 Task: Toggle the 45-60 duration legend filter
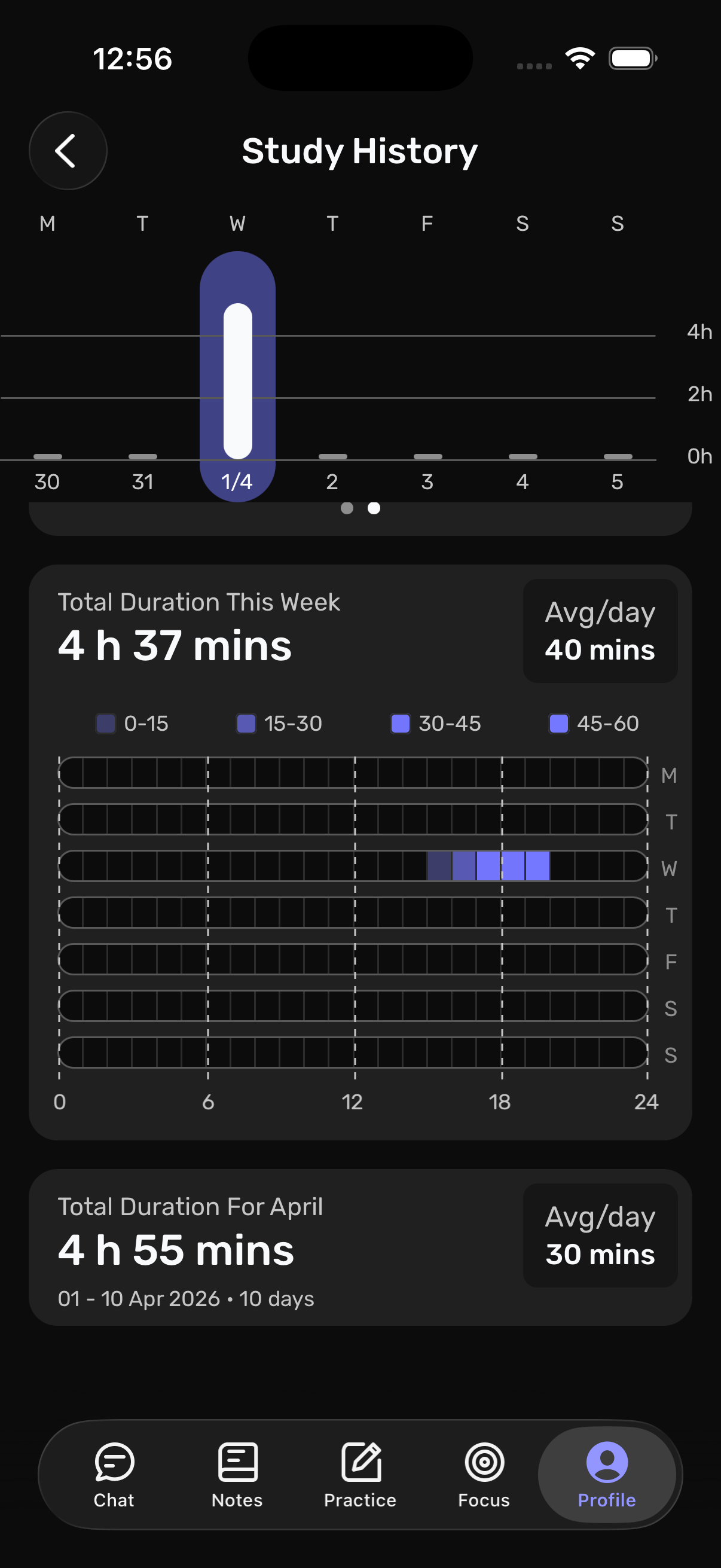[593, 724]
